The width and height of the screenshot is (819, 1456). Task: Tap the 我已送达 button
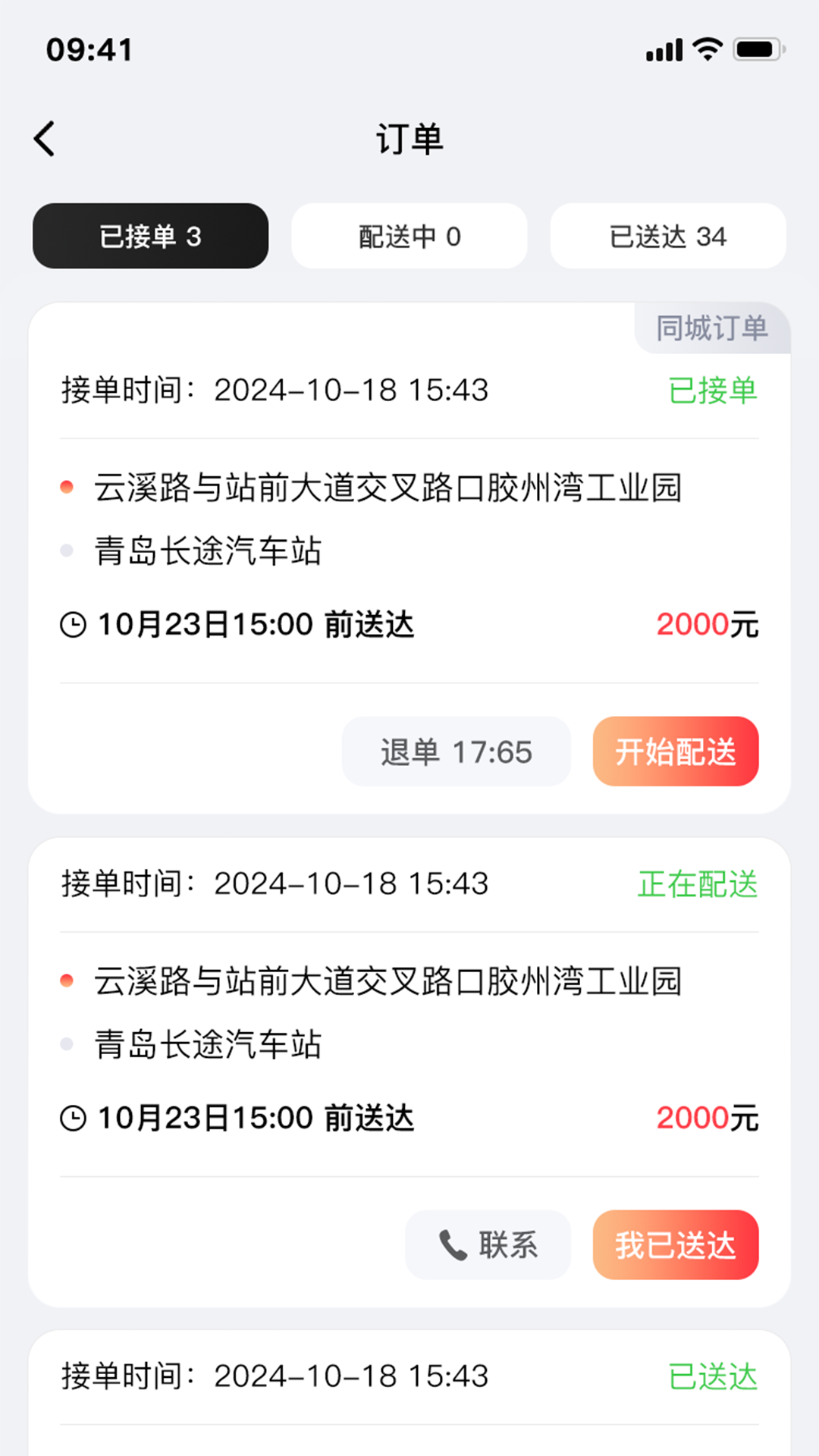coord(675,1244)
